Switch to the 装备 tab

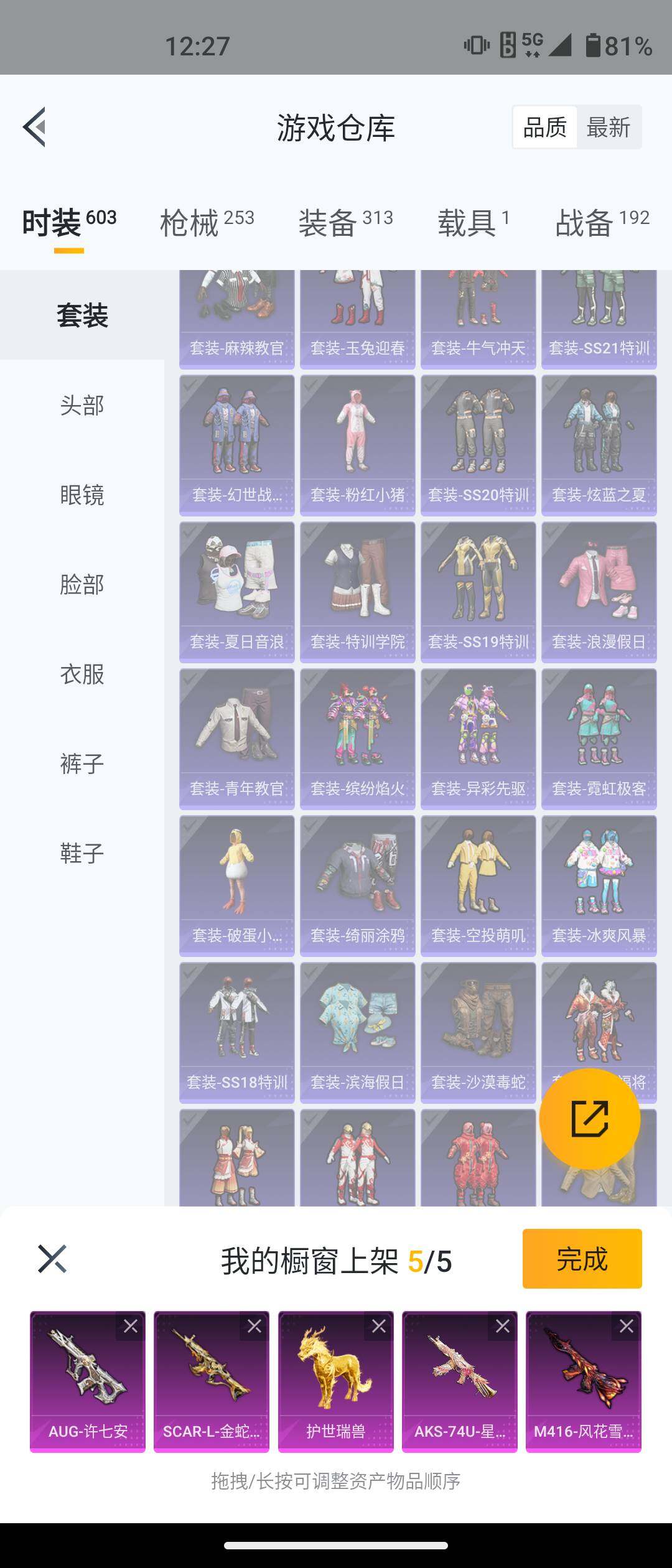point(345,223)
